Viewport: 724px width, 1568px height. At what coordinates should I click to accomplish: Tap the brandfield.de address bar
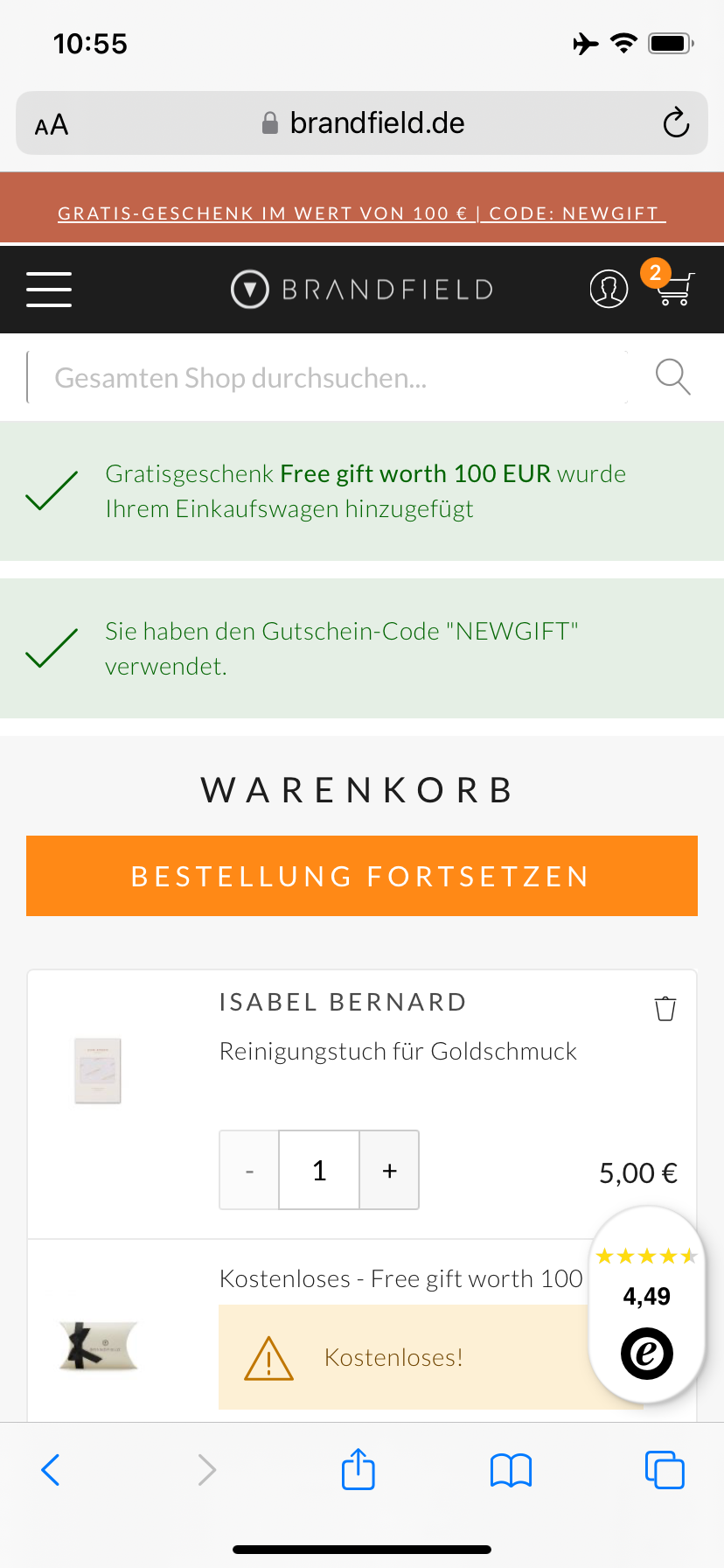coord(362,123)
